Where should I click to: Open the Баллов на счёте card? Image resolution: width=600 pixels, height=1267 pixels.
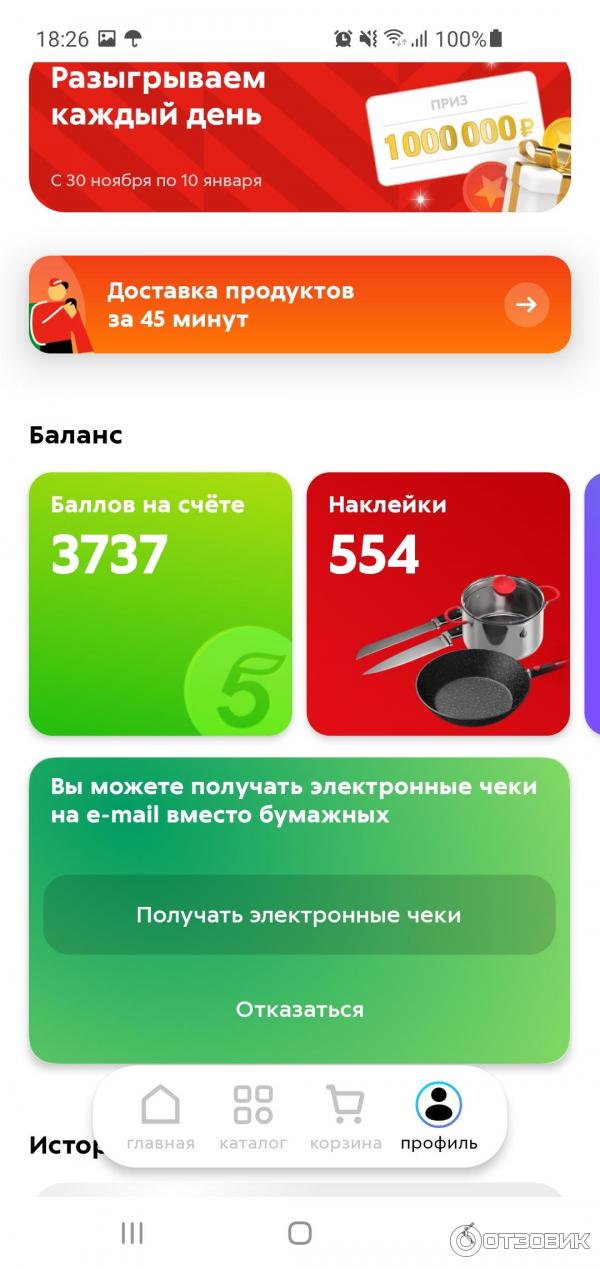coord(160,604)
